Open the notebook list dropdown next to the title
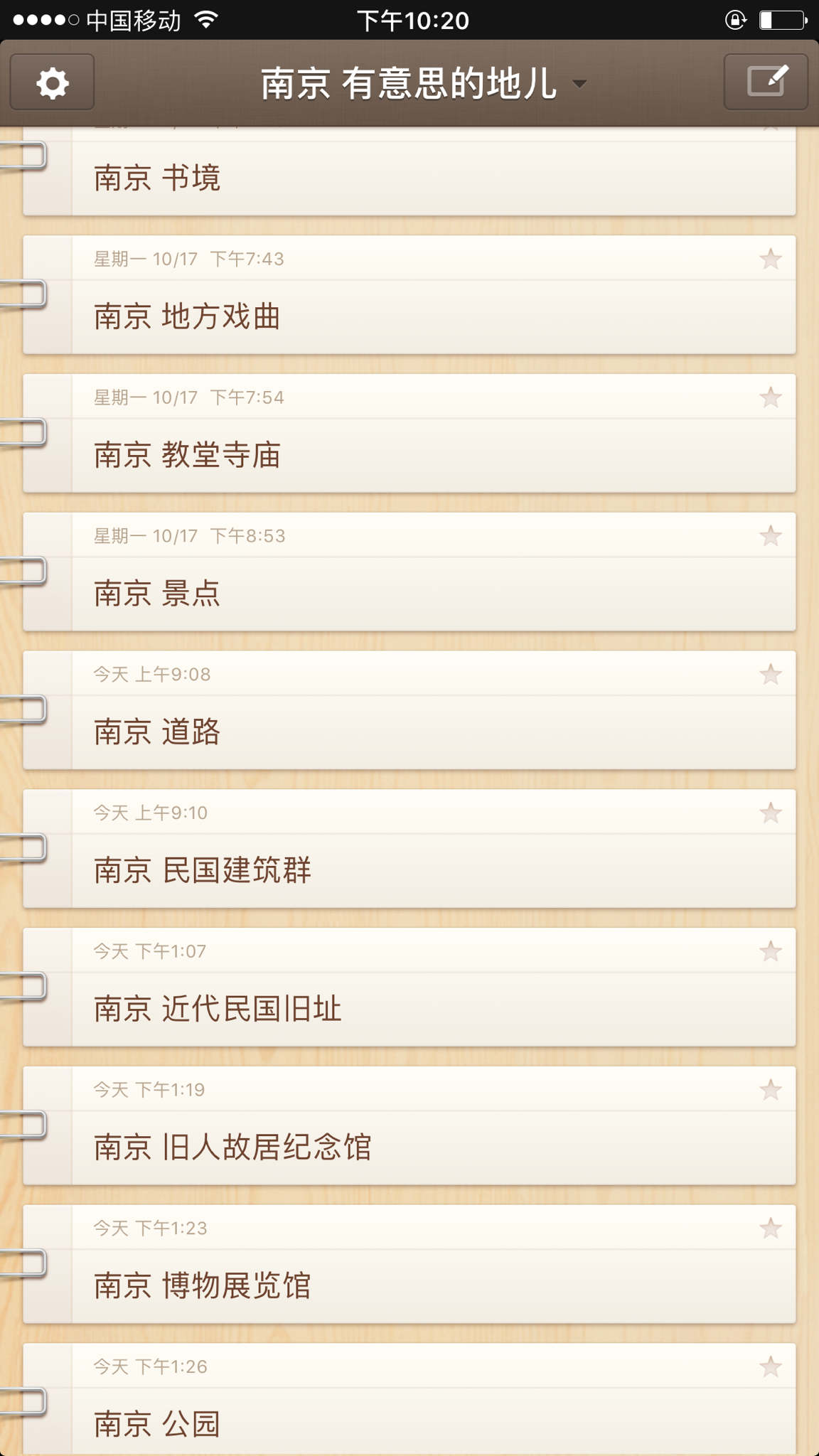Viewport: 819px width, 1456px height. click(x=582, y=84)
